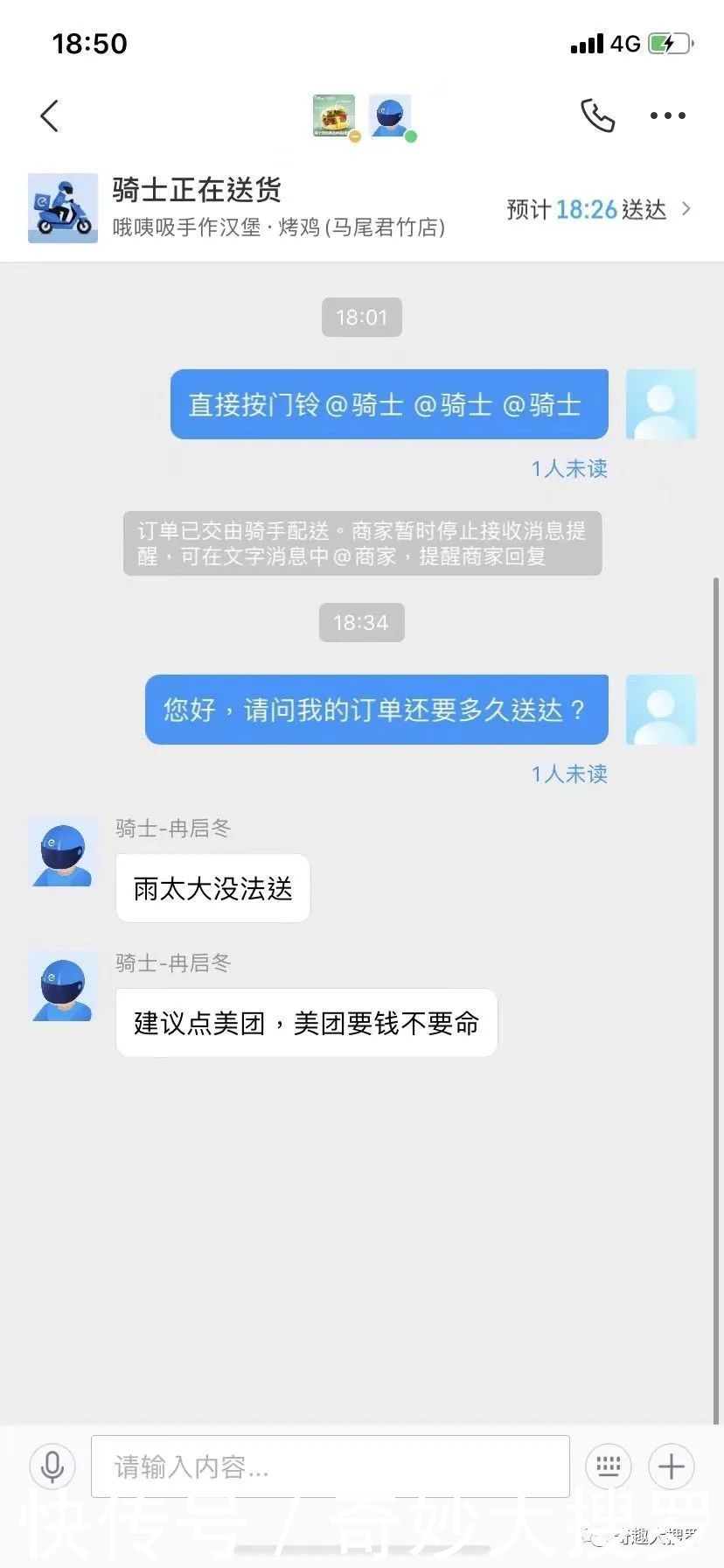Screen dimensions: 724x1568
Task: Tap the 骑士正在送货 delivery status banner
Action: [x=195, y=190]
